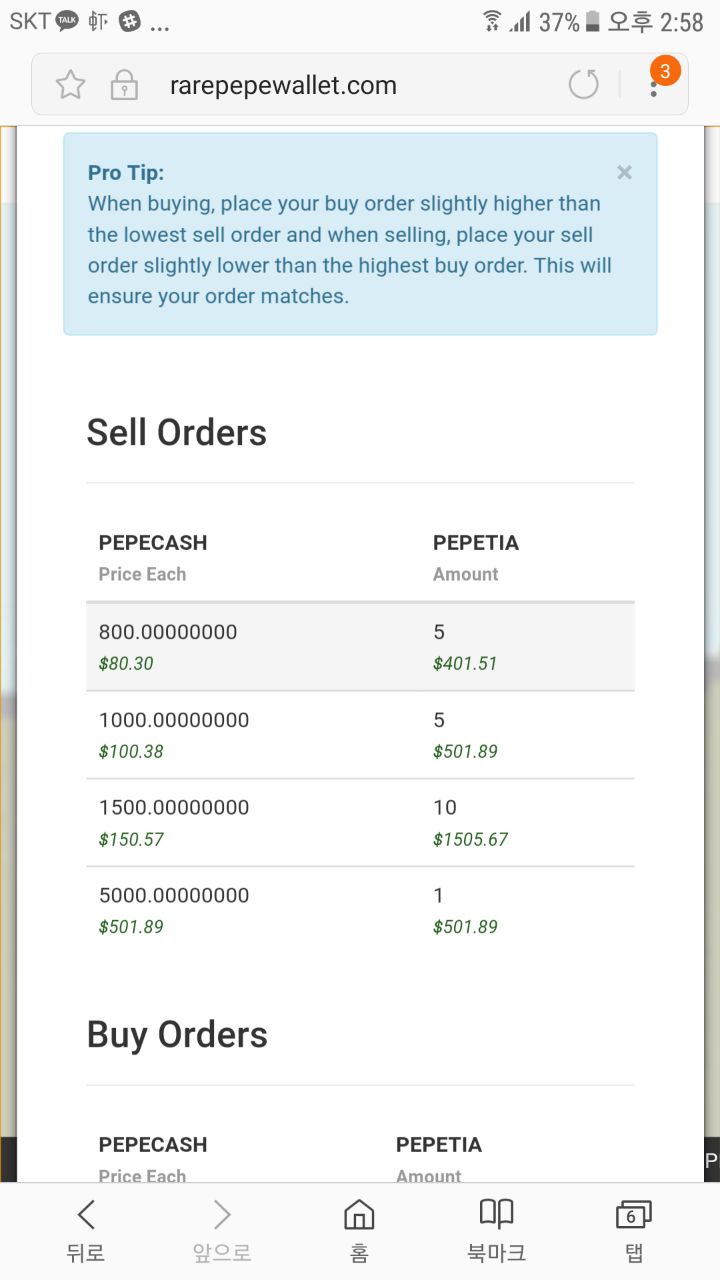Open the browser home page (홈)
This screenshot has width=720, height=1280.
pos(359,1231)
